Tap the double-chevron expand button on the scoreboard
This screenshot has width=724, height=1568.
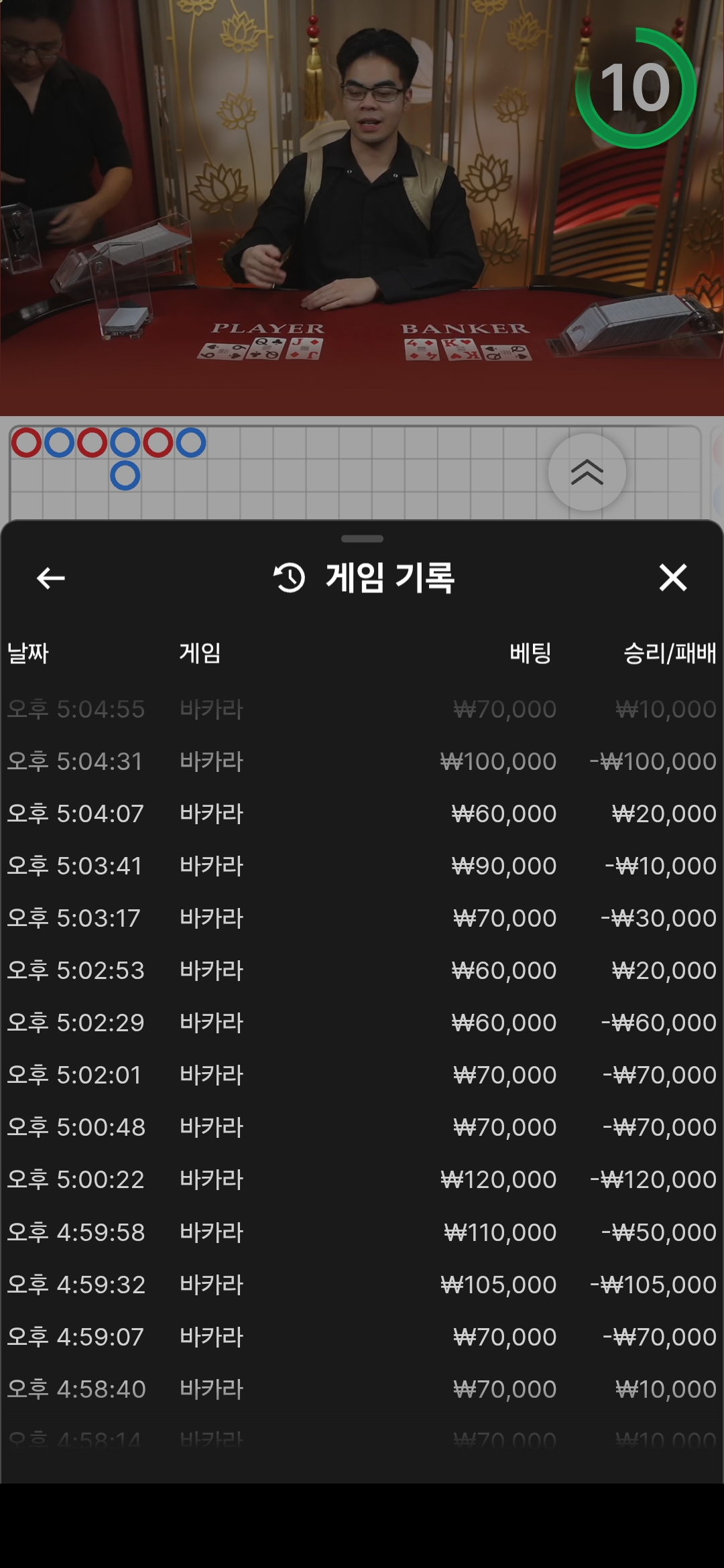(x=587, y=472)
